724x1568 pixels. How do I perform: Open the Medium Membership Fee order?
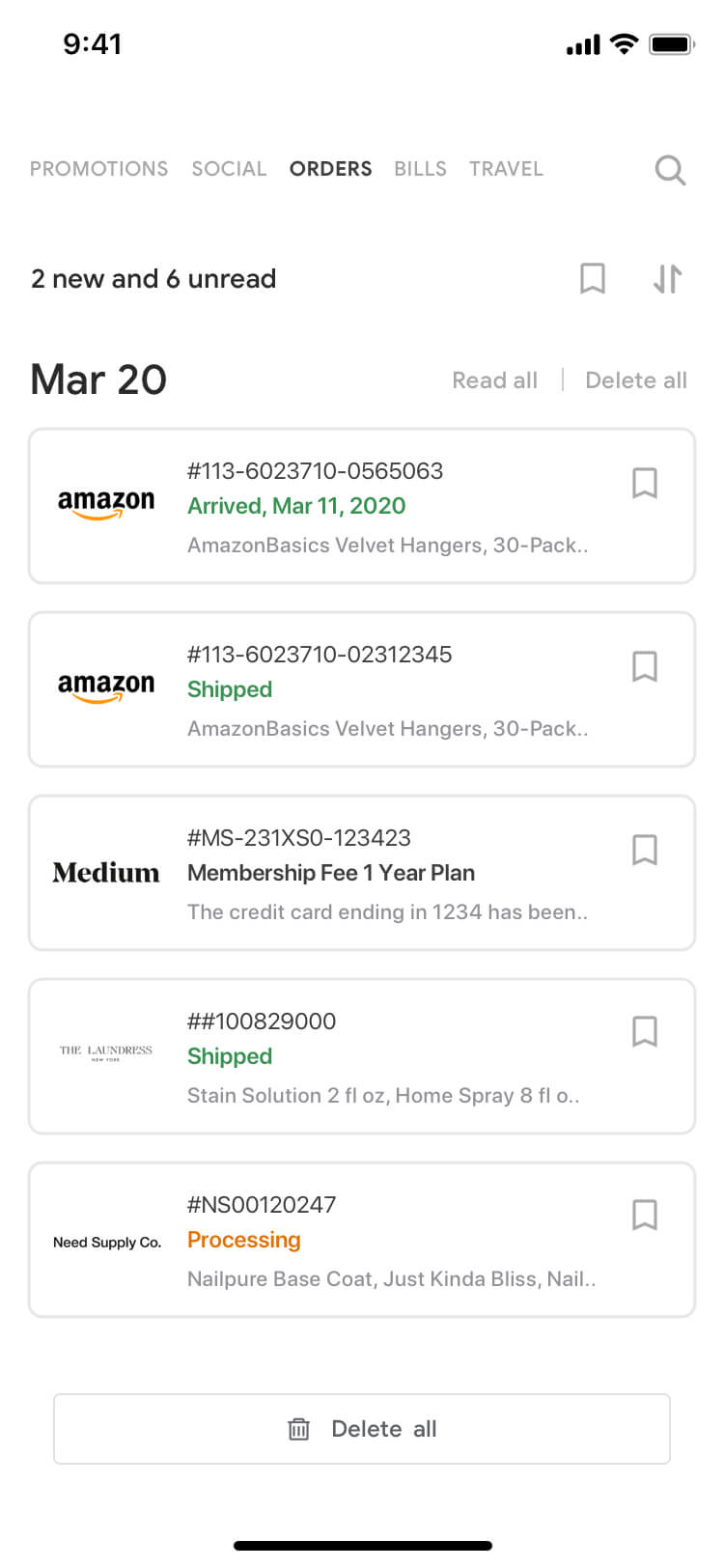(x=362, y=873)
